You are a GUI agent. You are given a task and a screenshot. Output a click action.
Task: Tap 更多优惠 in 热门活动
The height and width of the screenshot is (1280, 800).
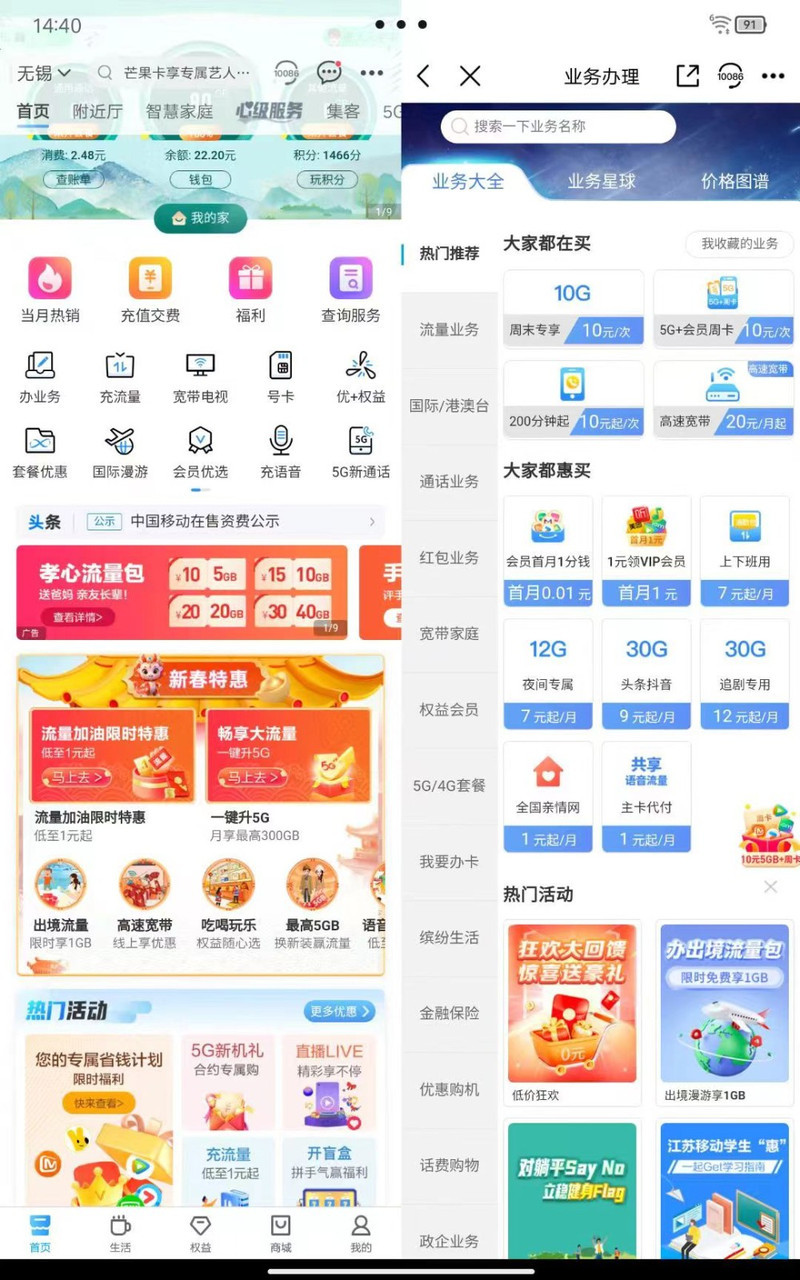point(339,1011)
